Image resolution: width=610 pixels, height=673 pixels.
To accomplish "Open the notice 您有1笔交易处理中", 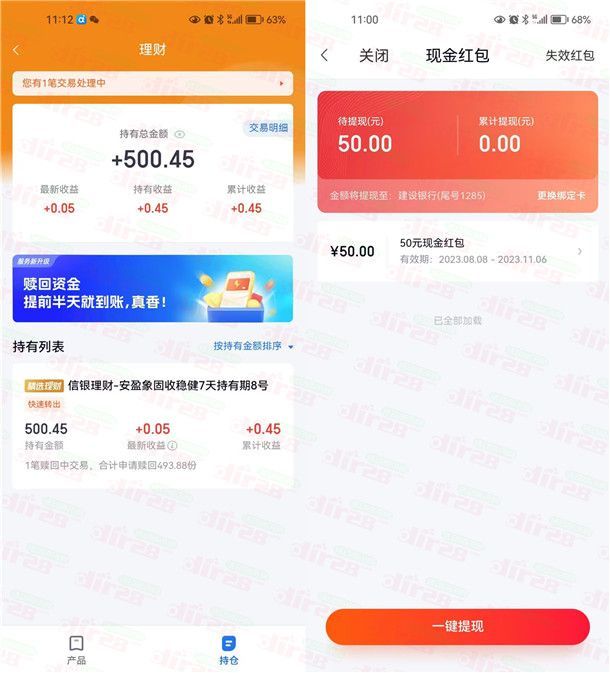I will click(152, 84).
